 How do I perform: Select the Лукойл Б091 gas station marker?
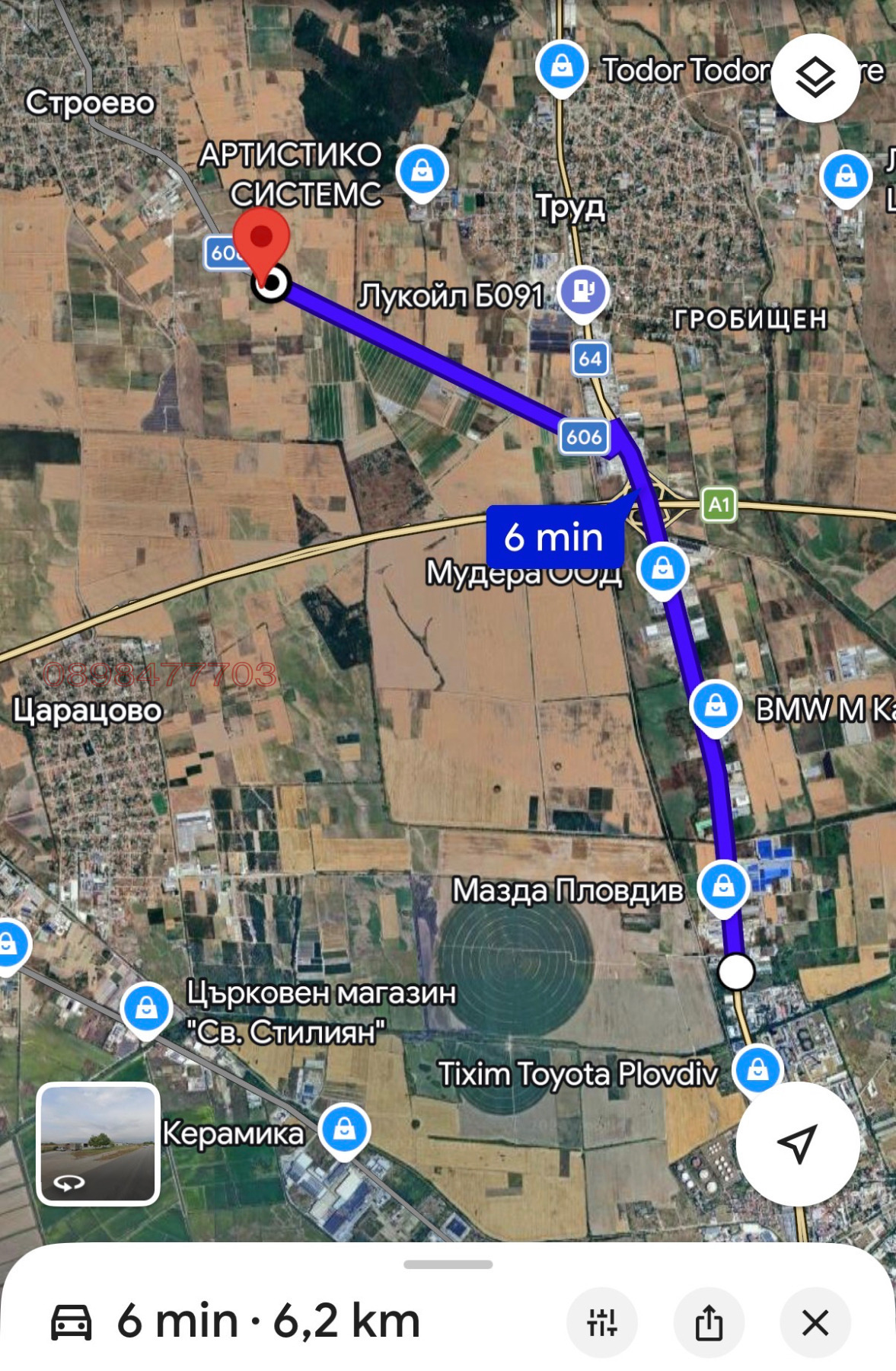coord(583,292)
